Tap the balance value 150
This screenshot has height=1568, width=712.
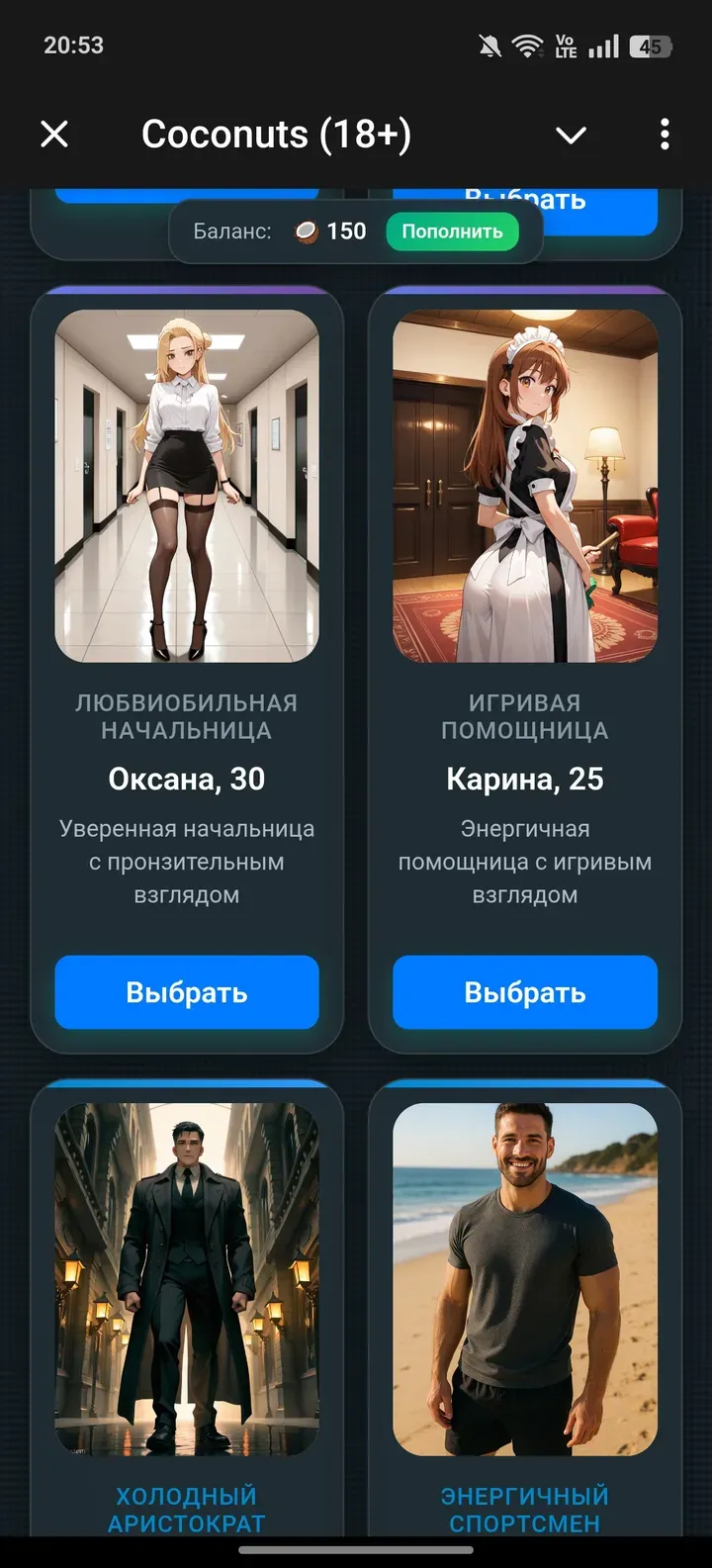[x=348, y=231]
